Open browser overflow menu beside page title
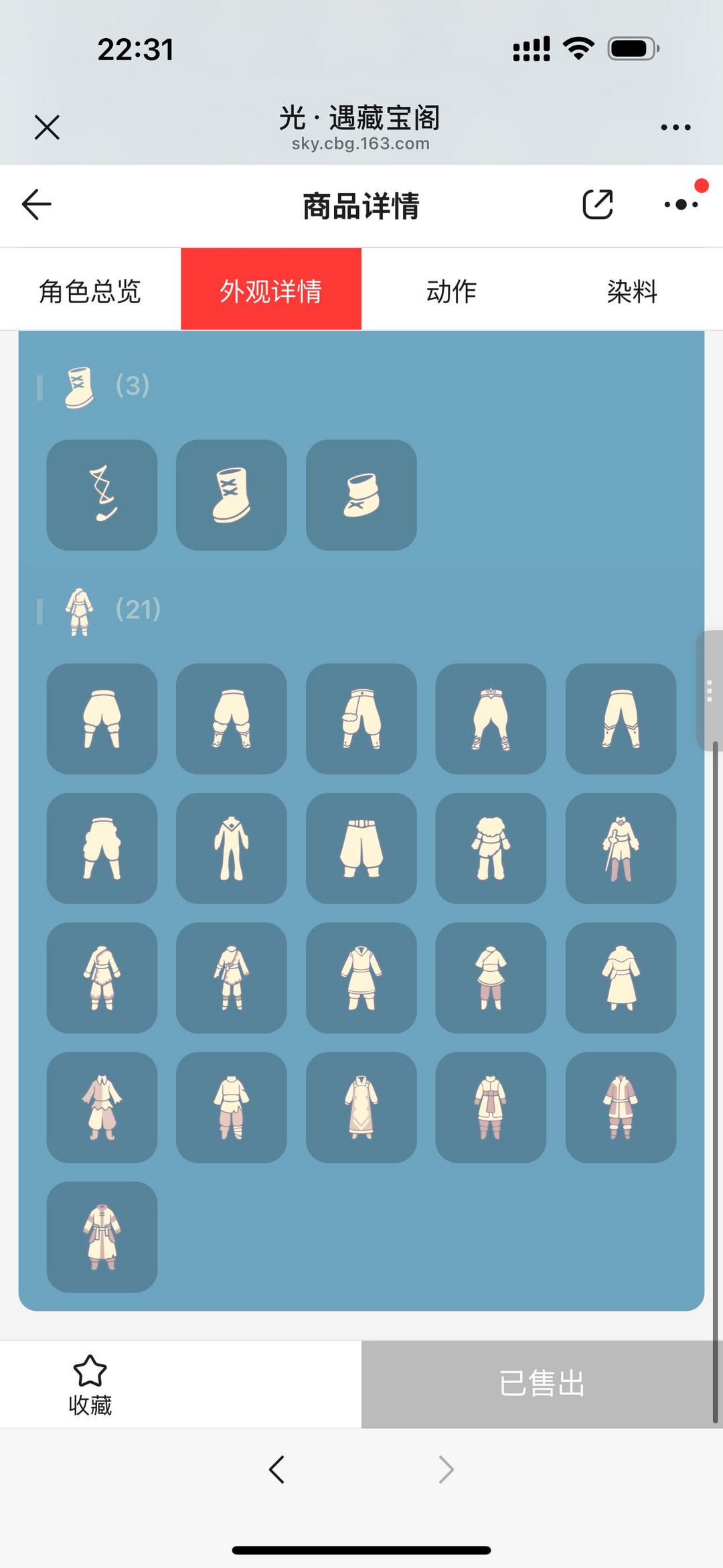The image size is (723, 1568). 675,127
